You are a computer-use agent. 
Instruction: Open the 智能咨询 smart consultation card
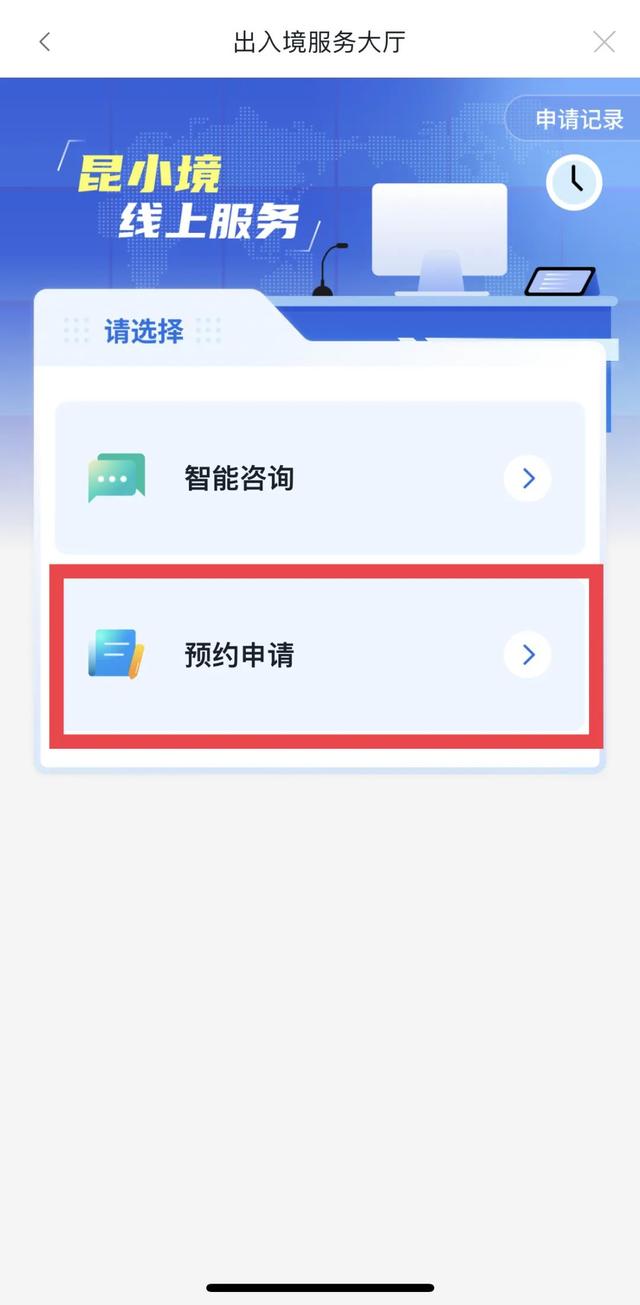coord(319,478)
